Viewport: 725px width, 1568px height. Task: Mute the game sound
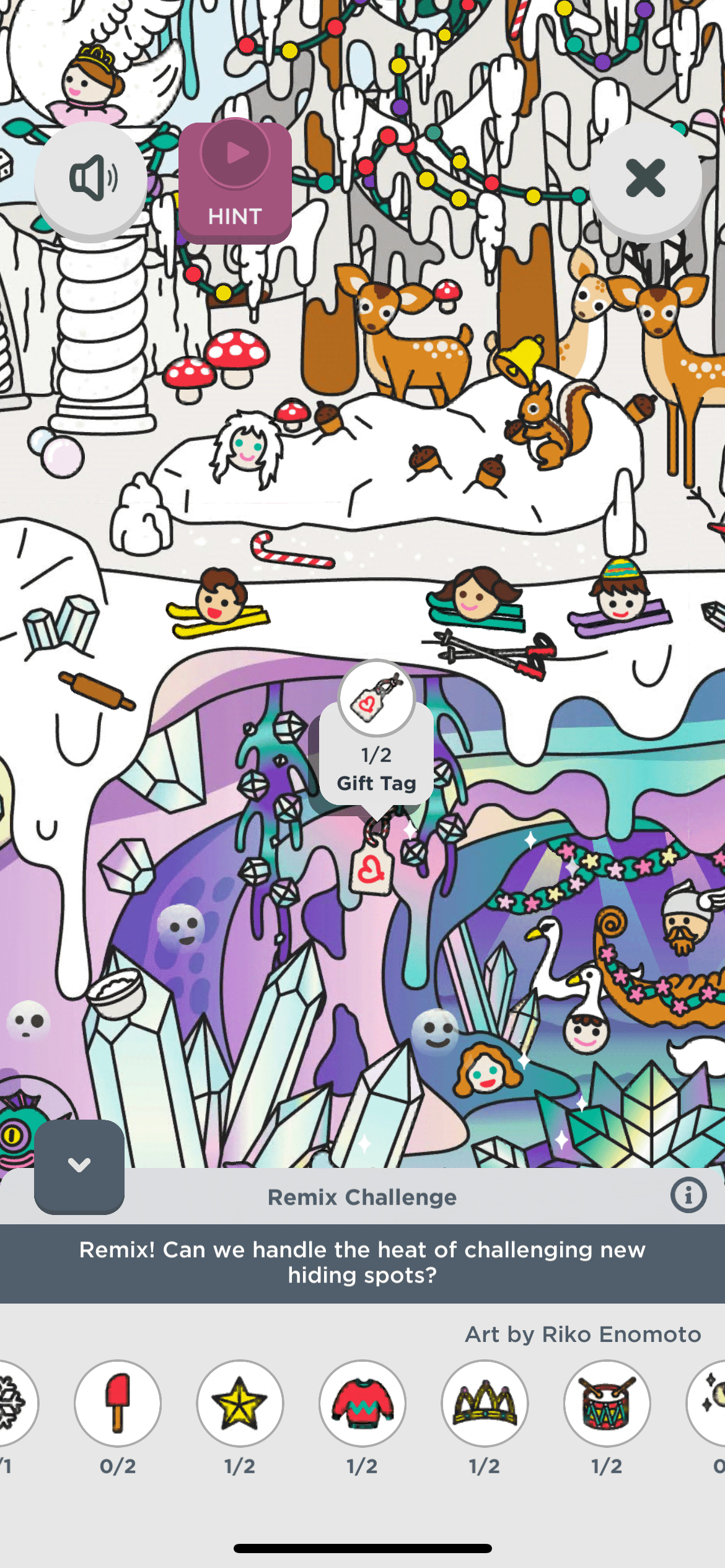tap(91, 179)
